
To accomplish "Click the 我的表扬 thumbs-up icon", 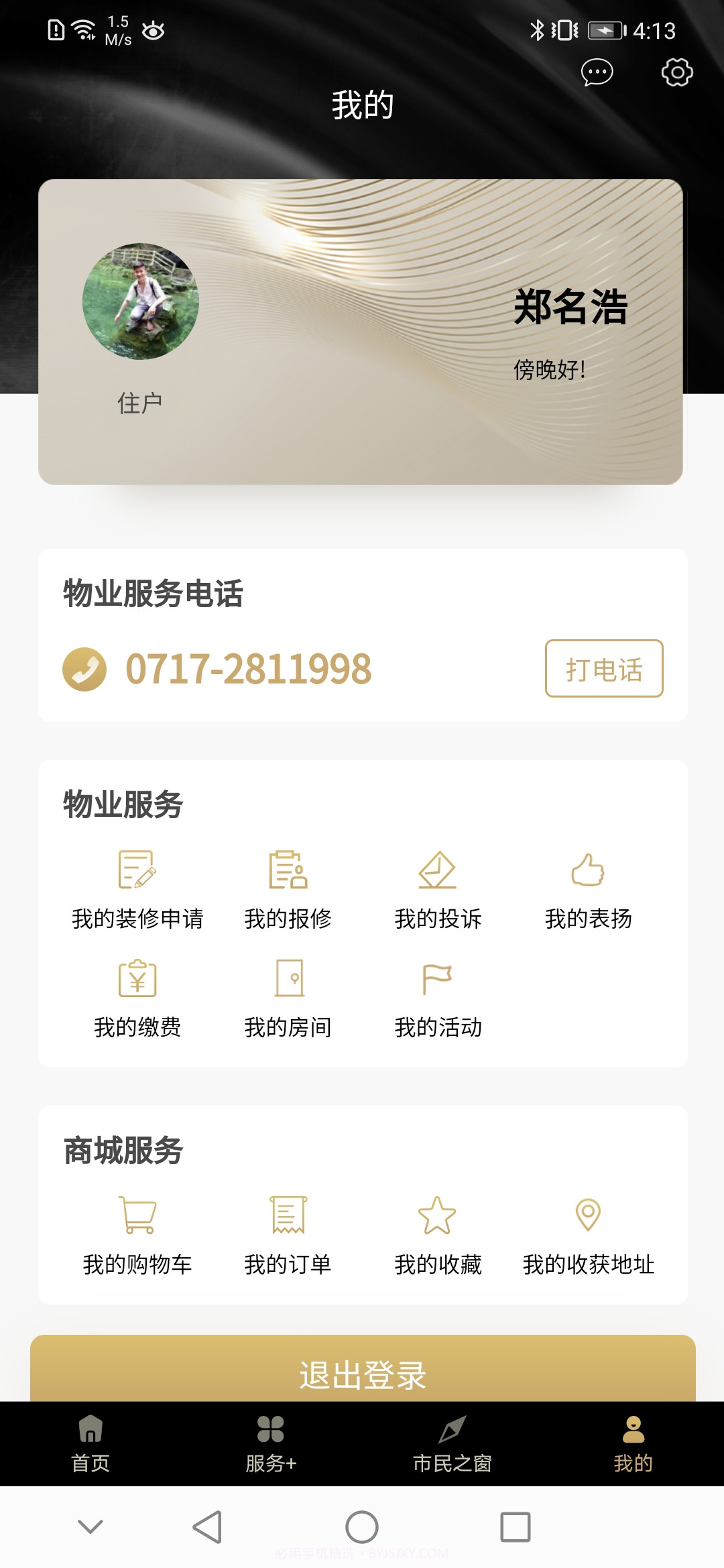I will [x=588, y=872].
